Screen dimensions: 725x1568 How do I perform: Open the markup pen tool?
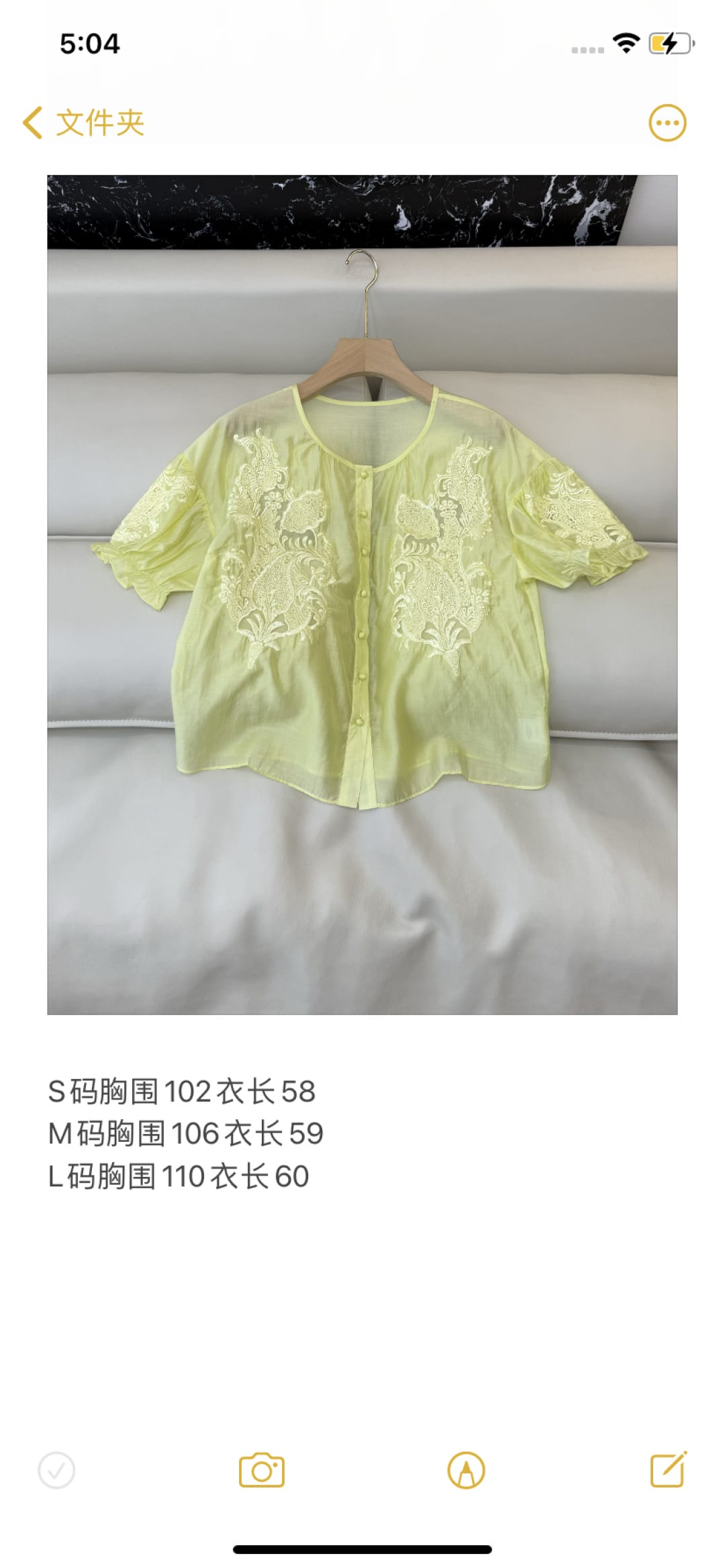466,1471
